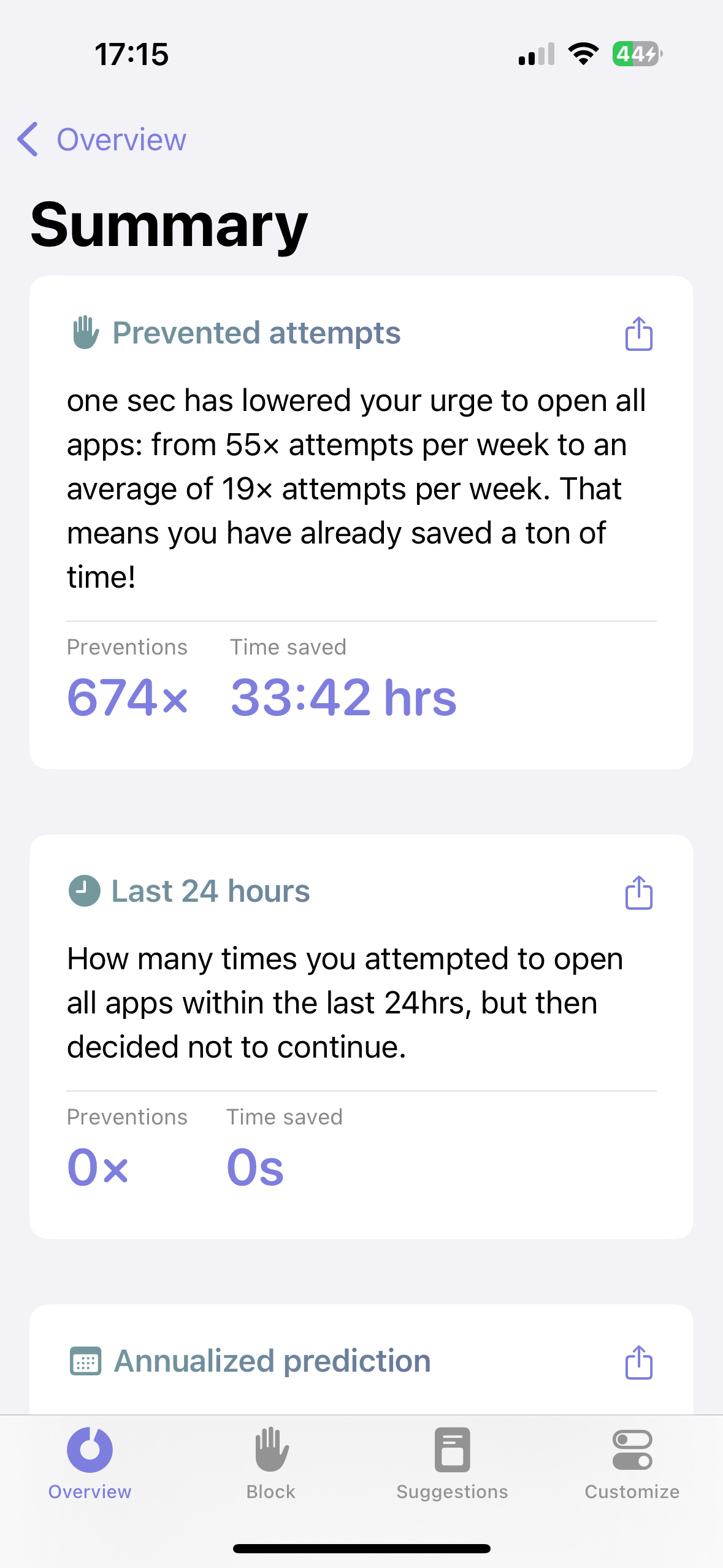Go back to Overview
723x1568 pixels.
102,139
